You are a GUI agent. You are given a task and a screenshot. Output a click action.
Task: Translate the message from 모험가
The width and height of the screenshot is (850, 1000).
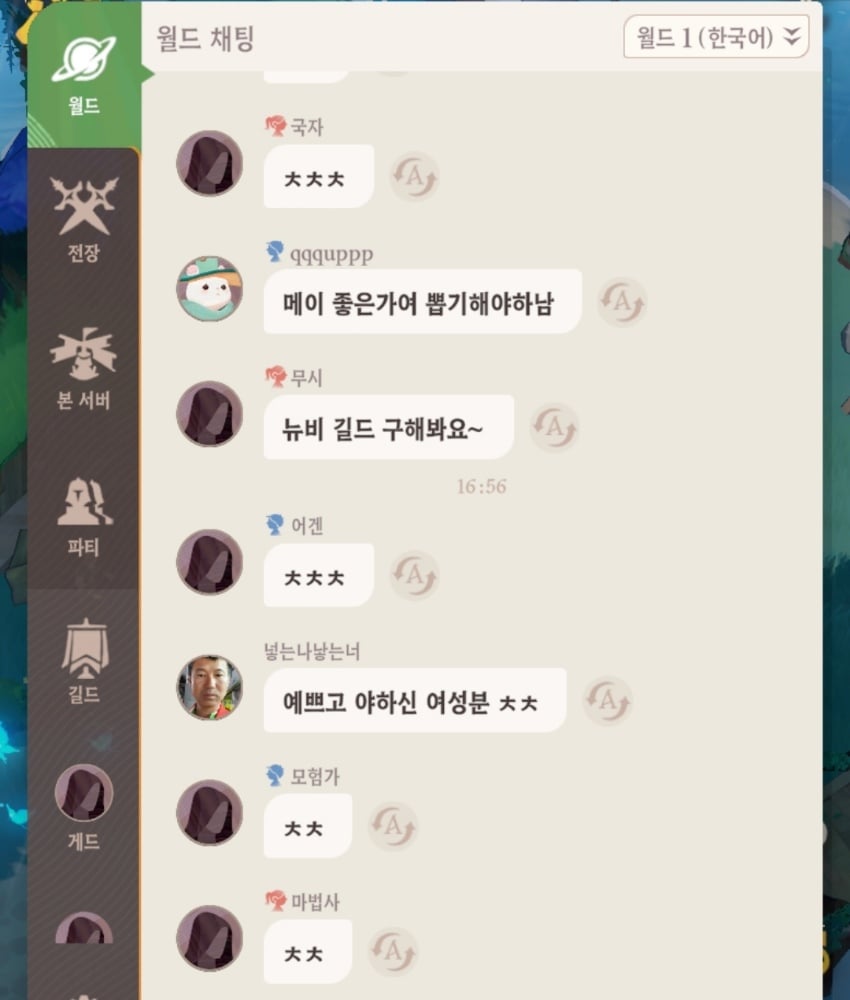pos(393,826)
